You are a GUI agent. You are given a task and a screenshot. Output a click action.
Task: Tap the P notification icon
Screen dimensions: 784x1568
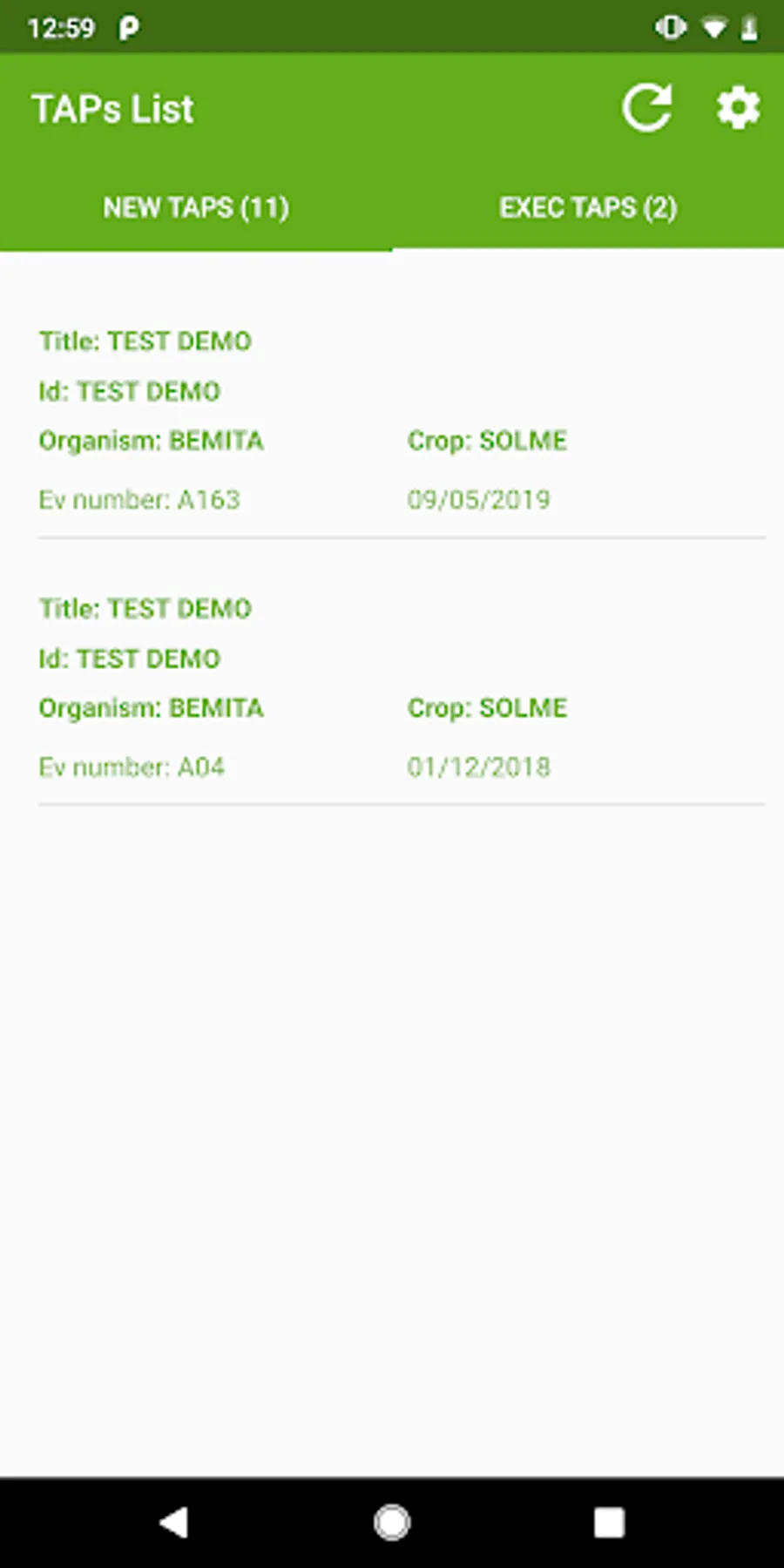129,28
